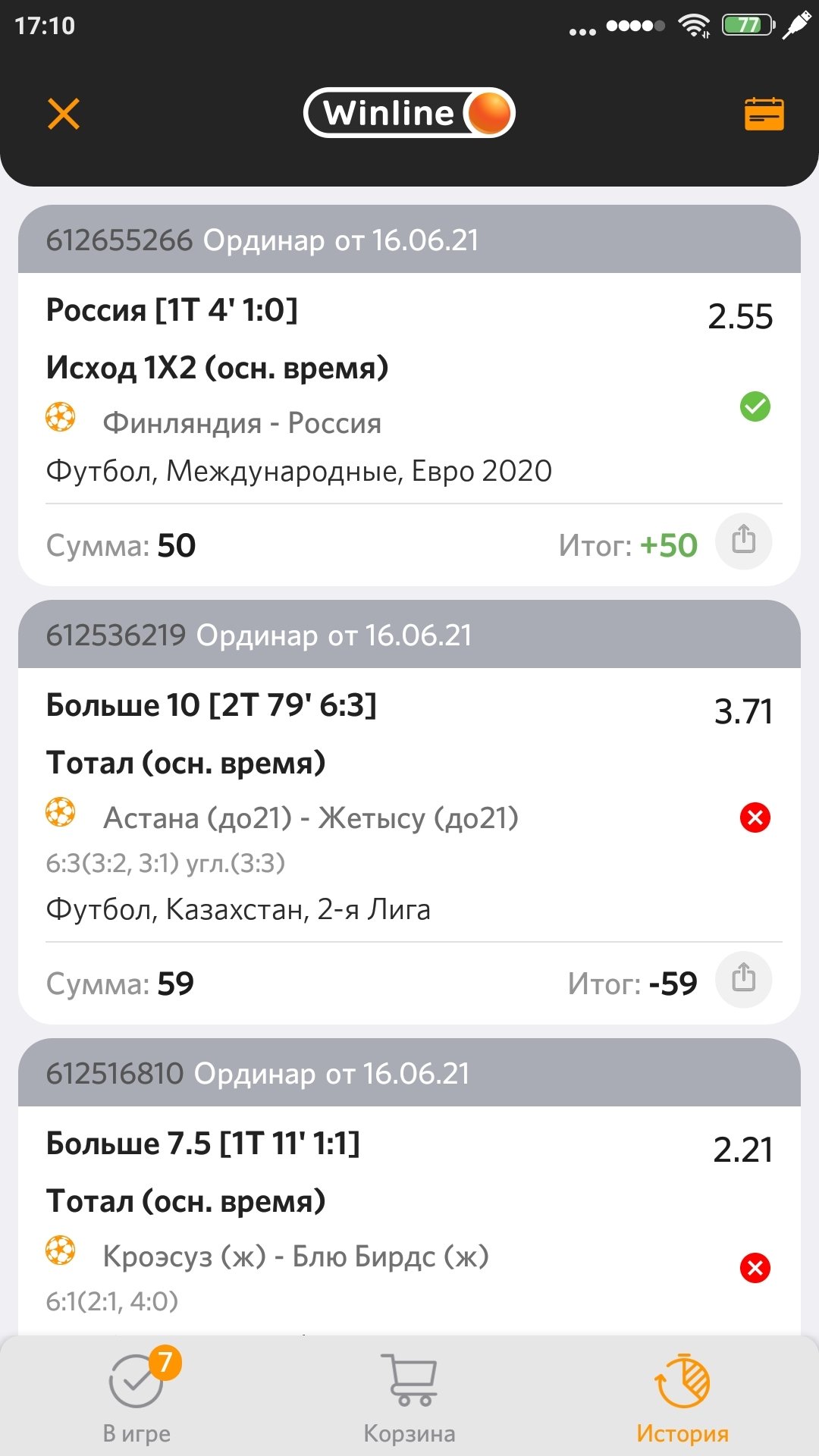The height and width of the screenshot is (1456, 819).
Task: Share the Финляндия - Россия bet
Action: click(x=744, y=541)
